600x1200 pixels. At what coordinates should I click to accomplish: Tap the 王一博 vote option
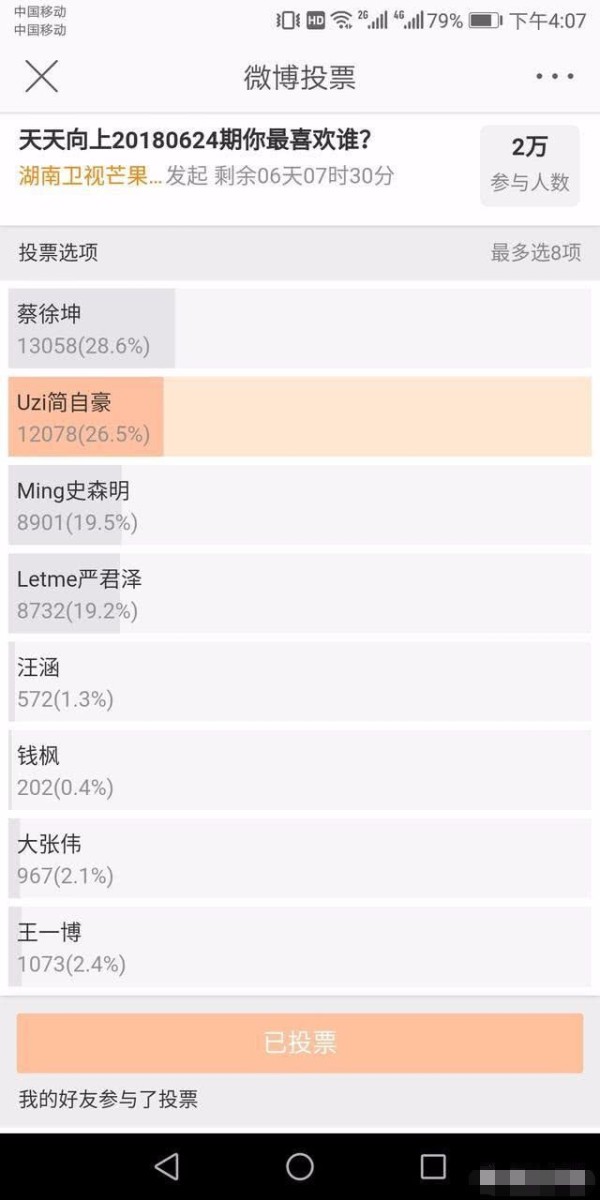pyautogui.click(x=300, y=947)
